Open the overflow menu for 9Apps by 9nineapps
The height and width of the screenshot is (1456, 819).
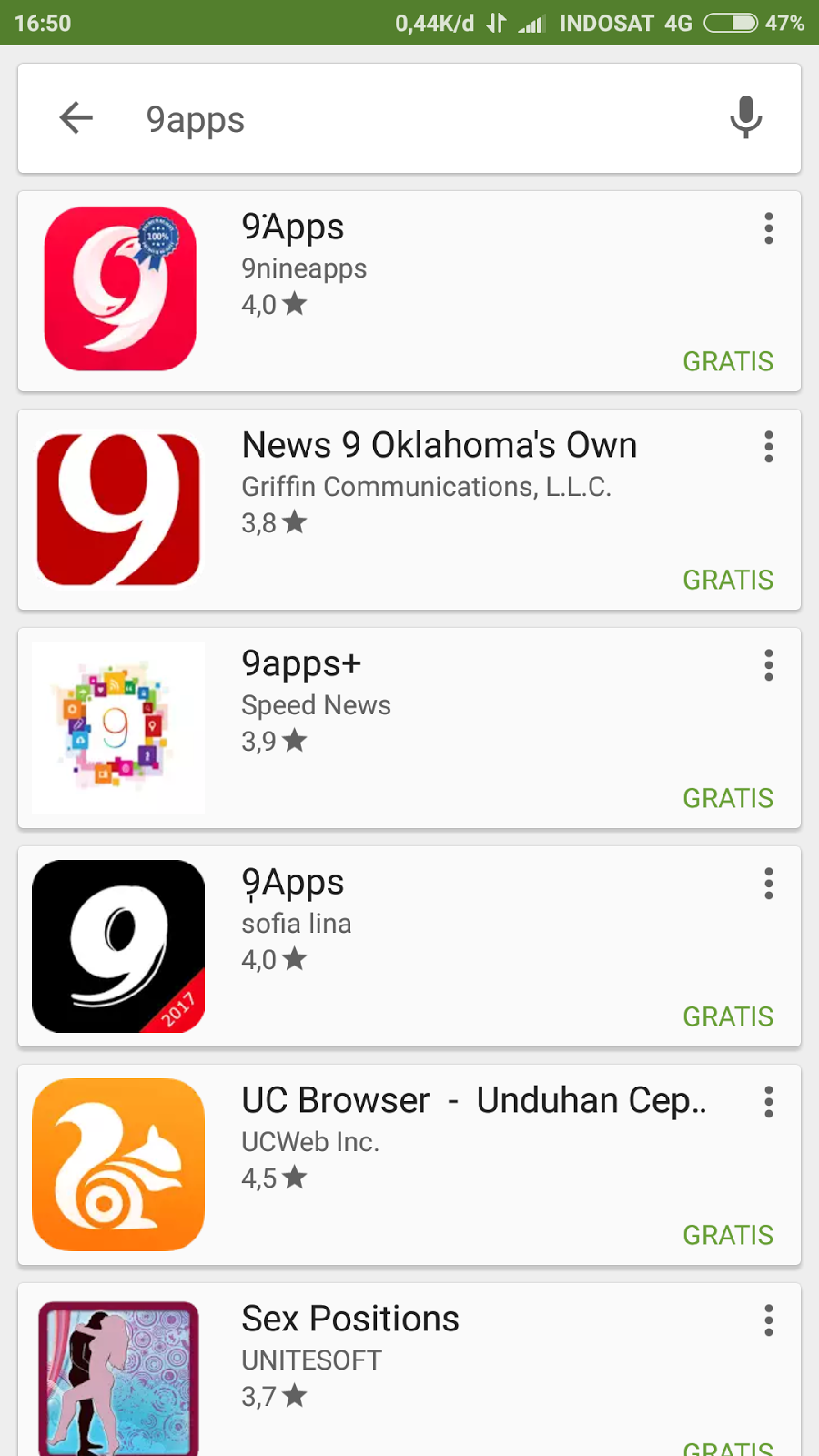point(768,229)
